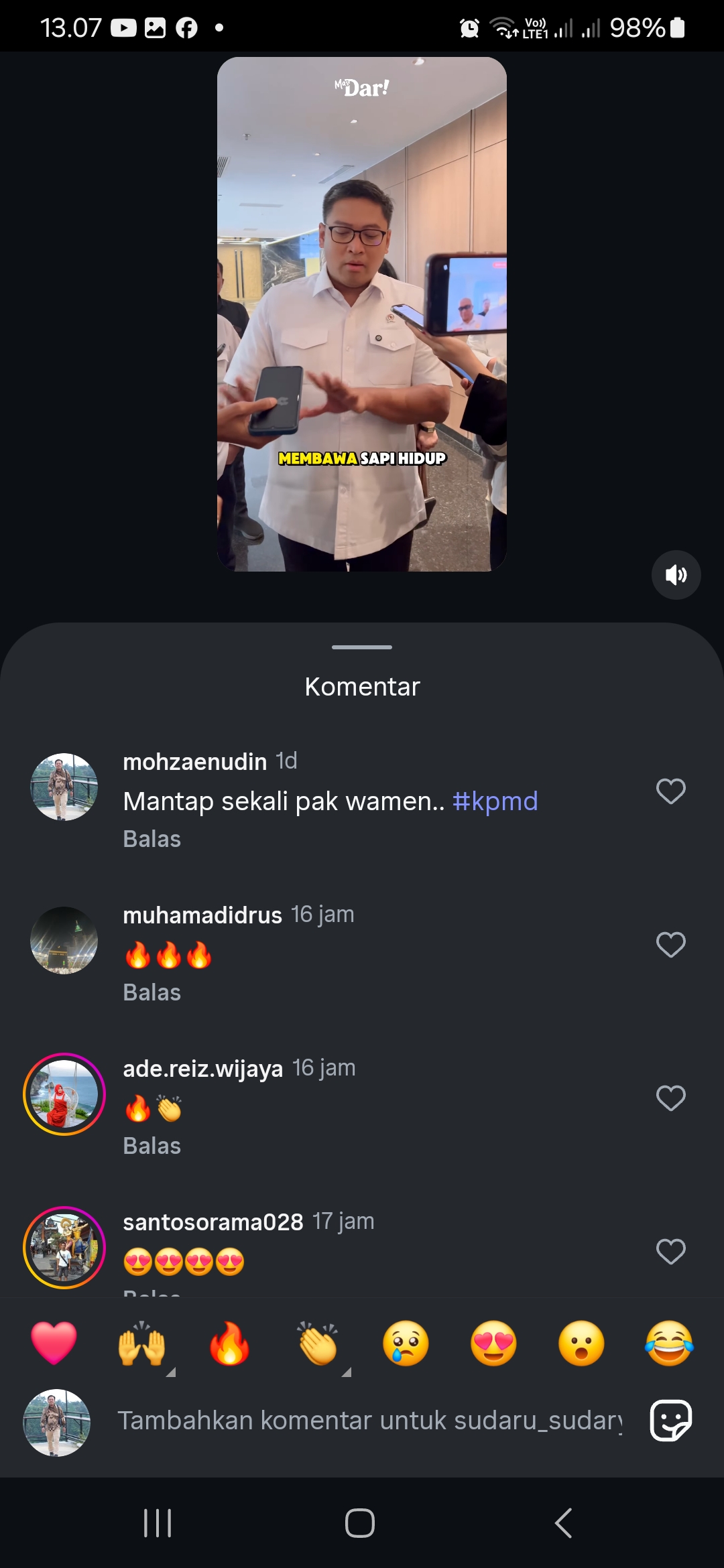Reply to muhamadidrus's comment
The image size is (724, 1568).
tap(152, 992)
